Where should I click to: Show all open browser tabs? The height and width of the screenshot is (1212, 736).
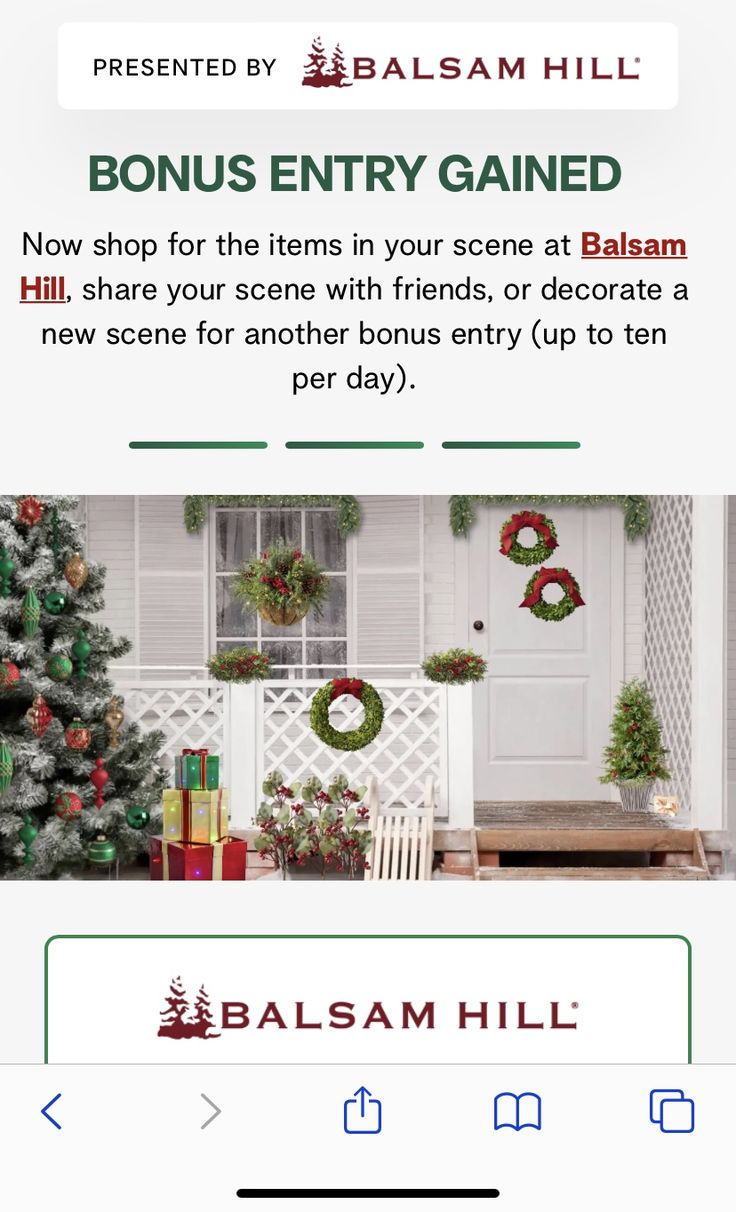click(672, 1111)
